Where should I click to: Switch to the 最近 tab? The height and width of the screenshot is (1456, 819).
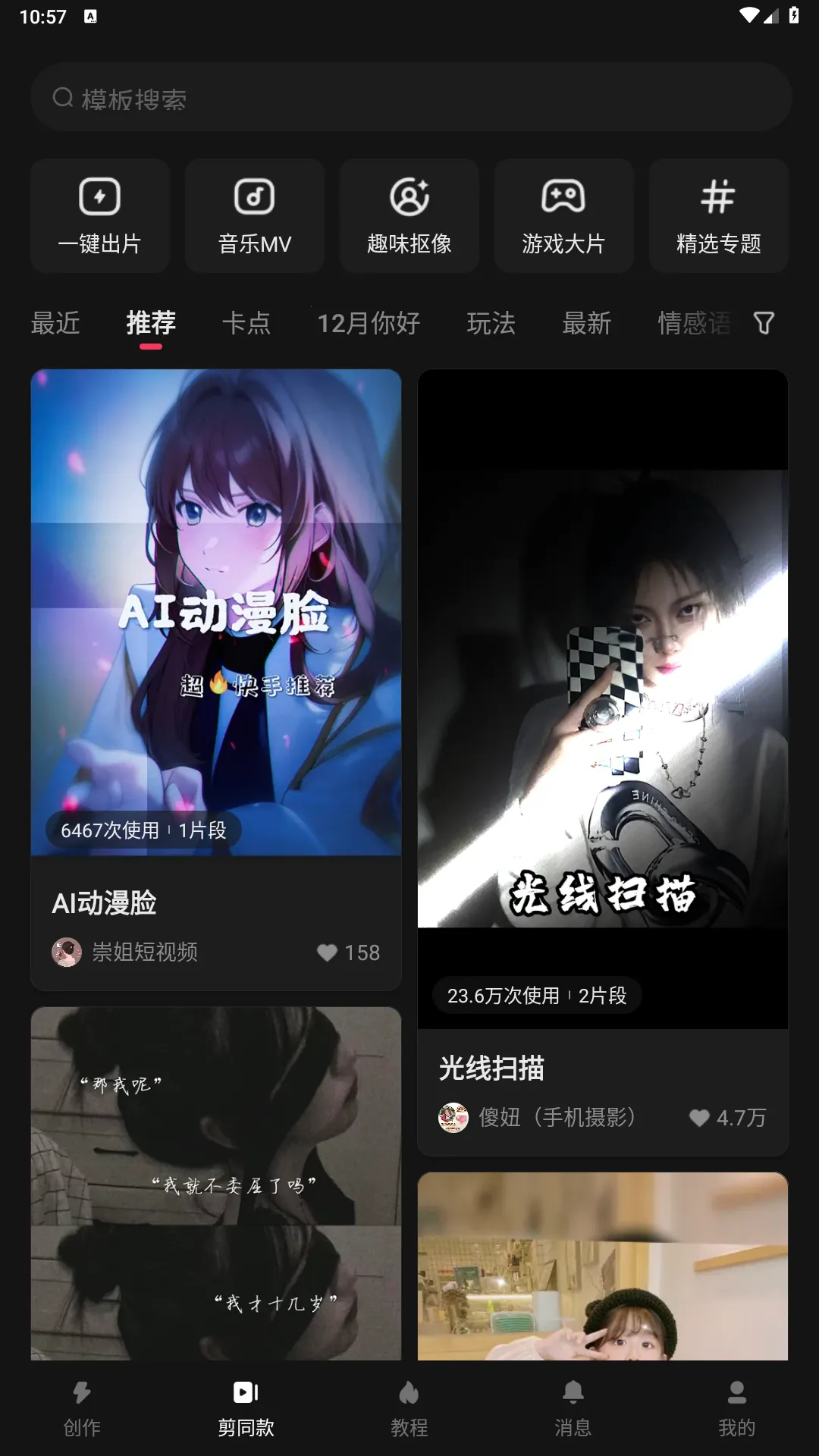(x=55, y=322)
